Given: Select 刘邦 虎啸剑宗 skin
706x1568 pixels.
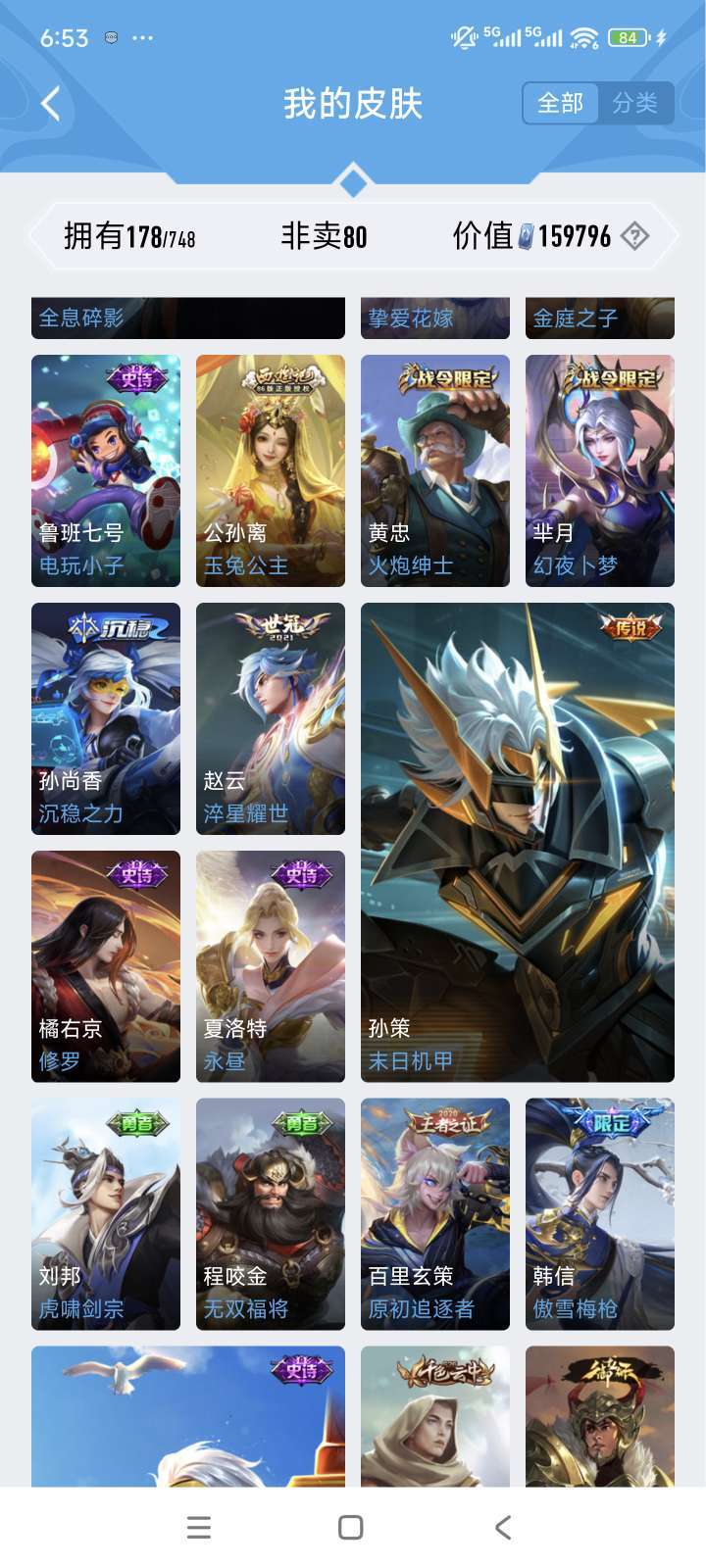Looking at the screenshot, I should (x=106, y=1213).
